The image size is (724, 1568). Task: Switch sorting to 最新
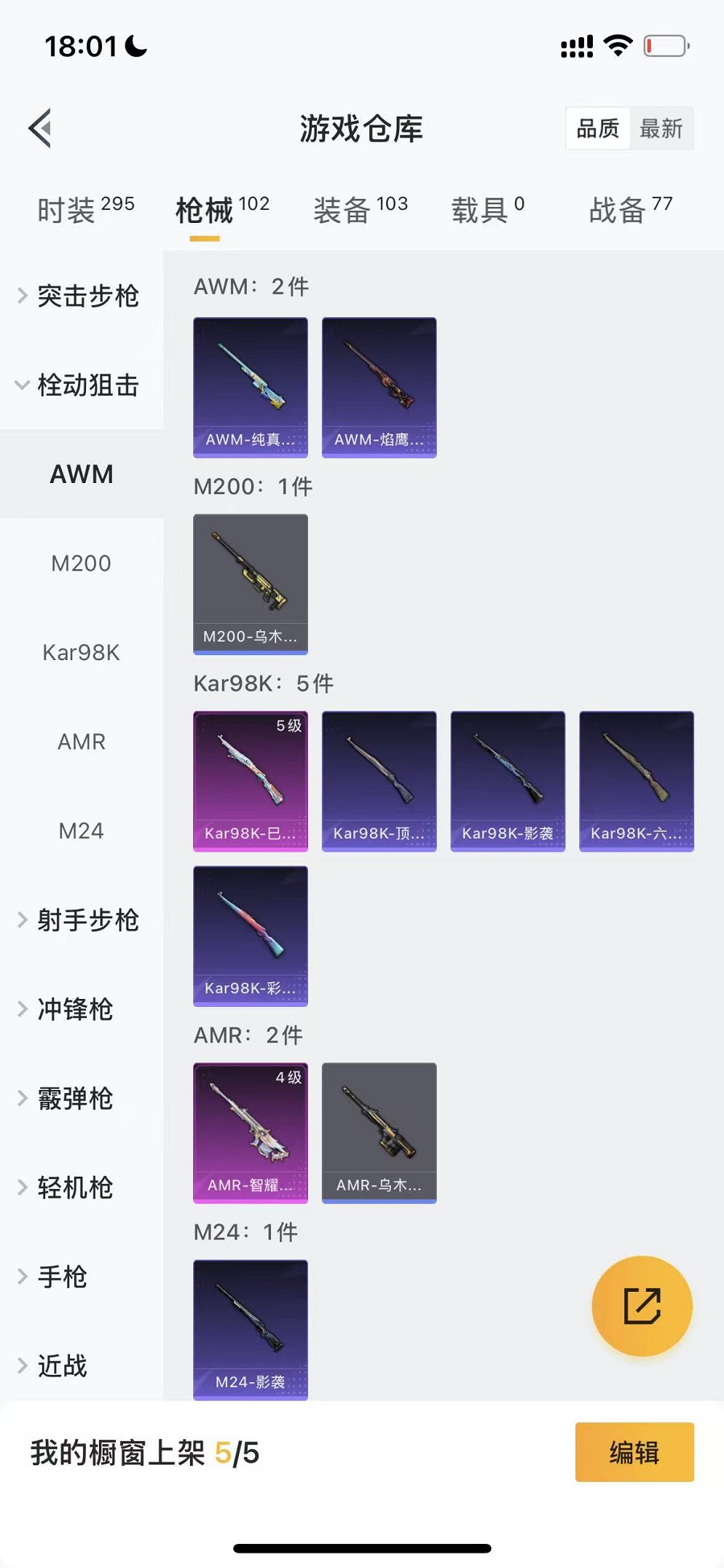coord(661,129)
